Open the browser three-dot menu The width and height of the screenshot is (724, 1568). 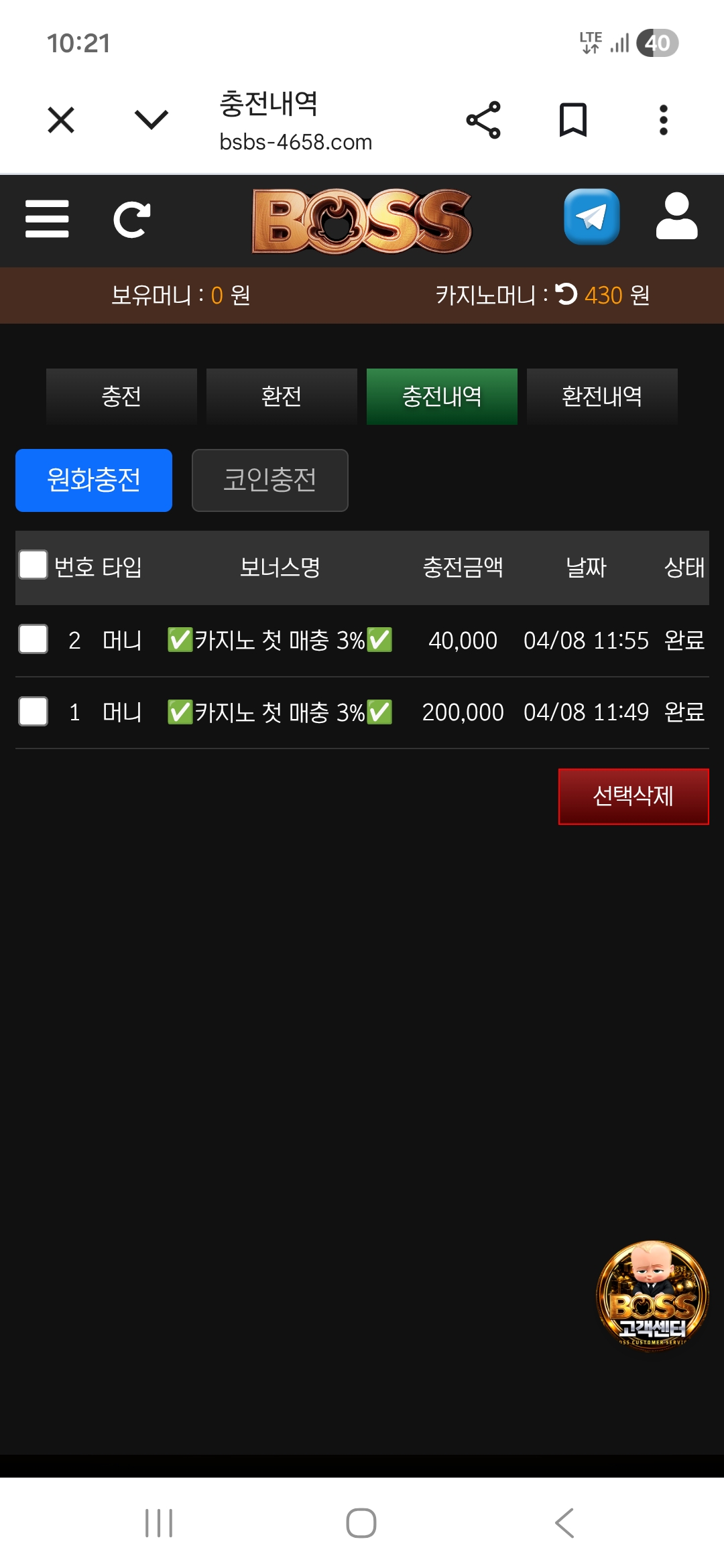click(x=663, y=119)
